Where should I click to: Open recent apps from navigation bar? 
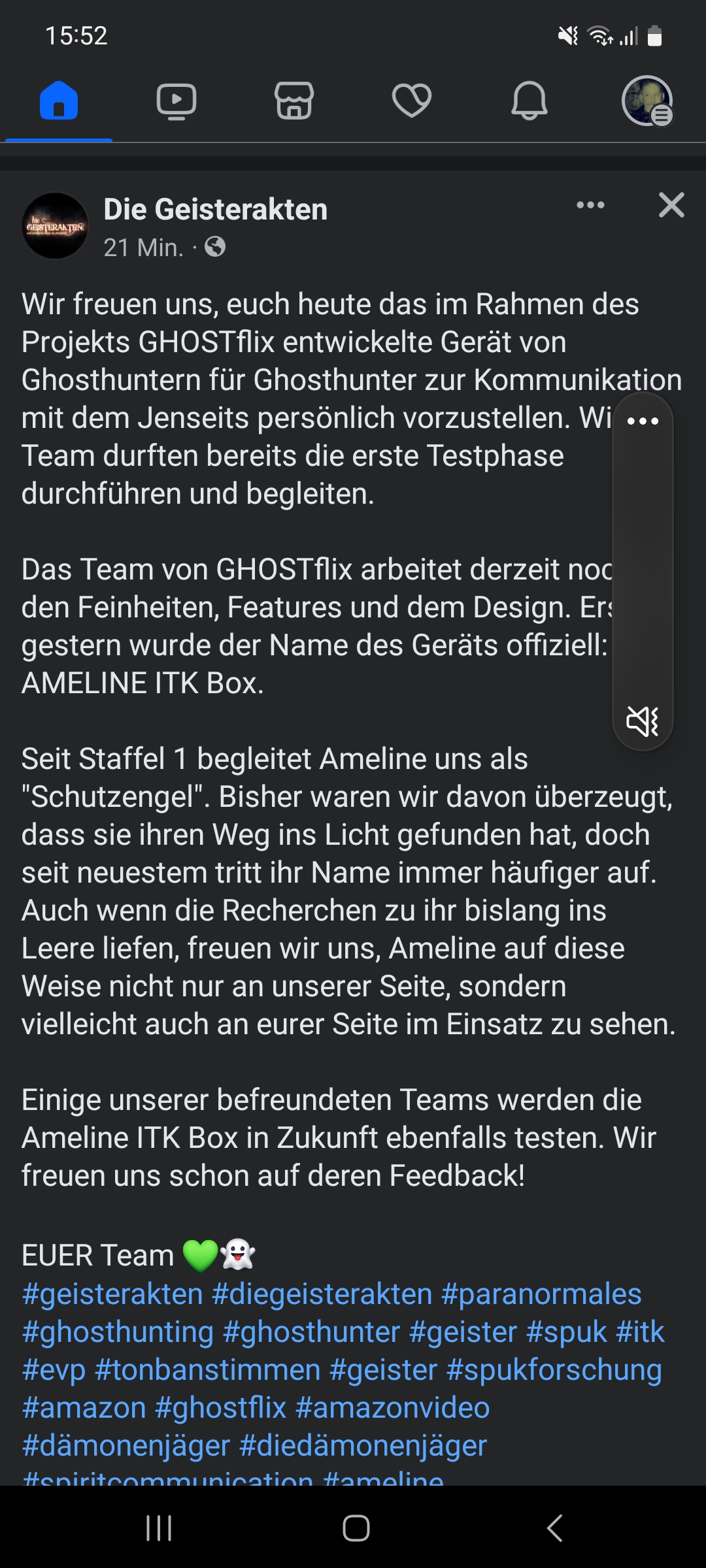159,1527
